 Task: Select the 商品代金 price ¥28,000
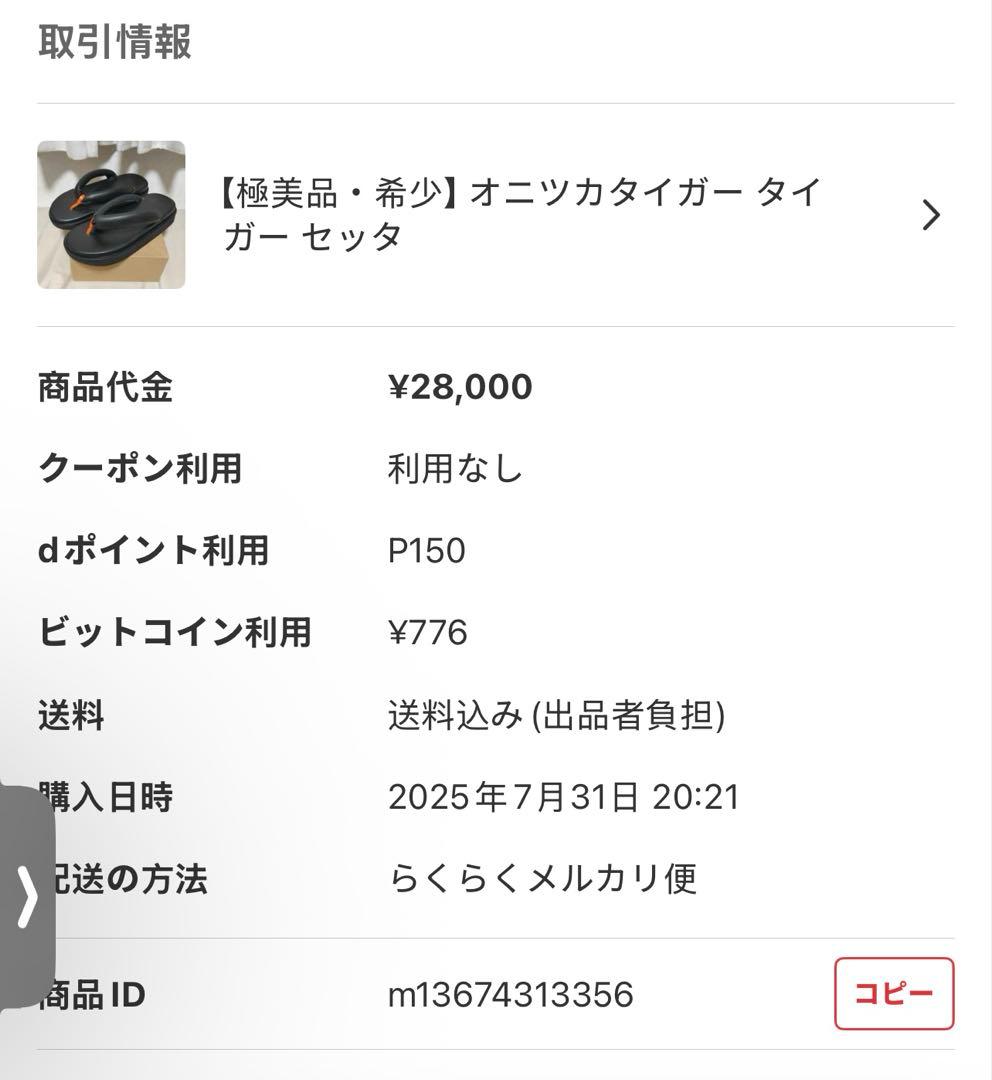pyautogui.click(x=460, y=386)
